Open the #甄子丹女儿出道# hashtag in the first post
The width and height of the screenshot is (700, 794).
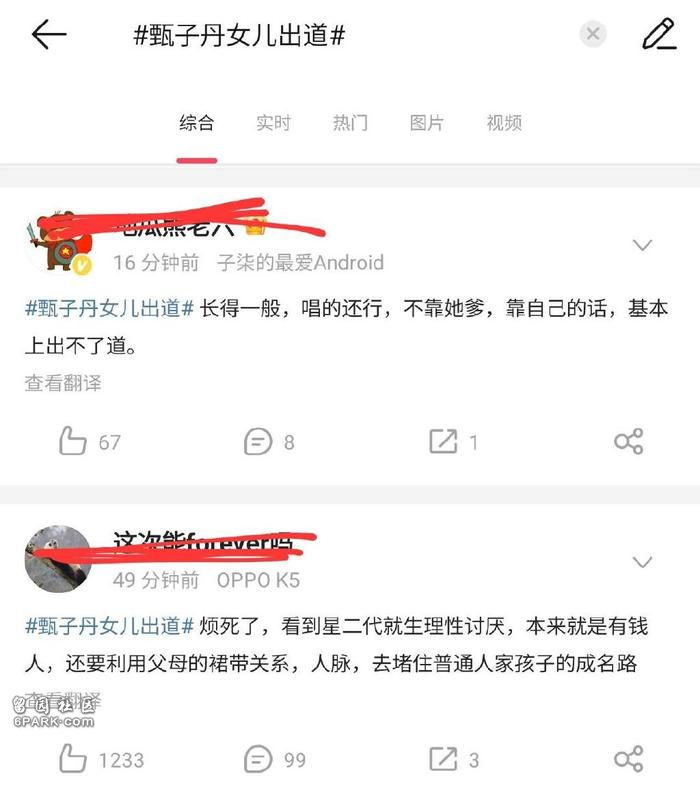point(108,309)
